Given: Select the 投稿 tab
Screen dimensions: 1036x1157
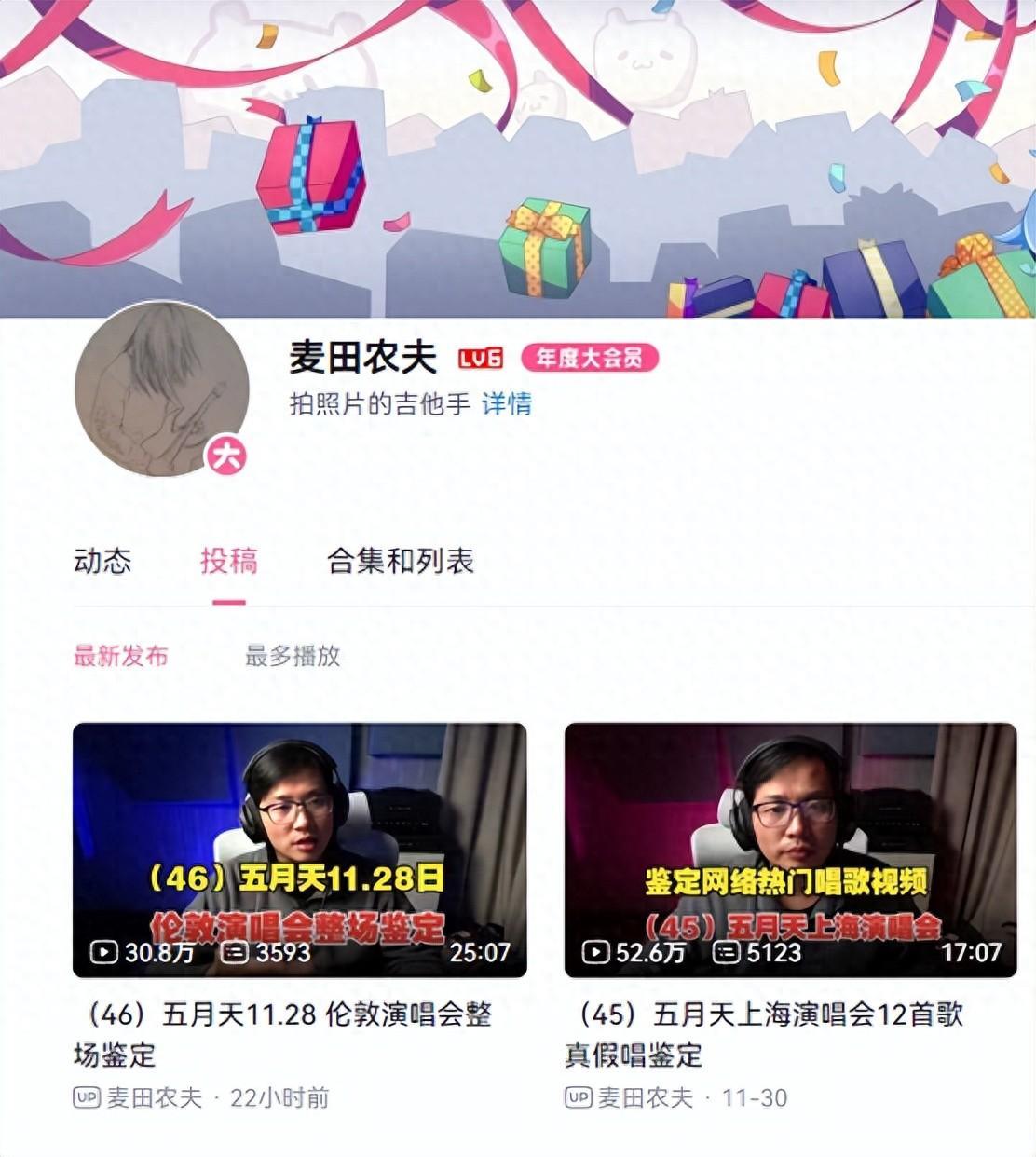Looking at the screenshot, I should click(228, 561).
